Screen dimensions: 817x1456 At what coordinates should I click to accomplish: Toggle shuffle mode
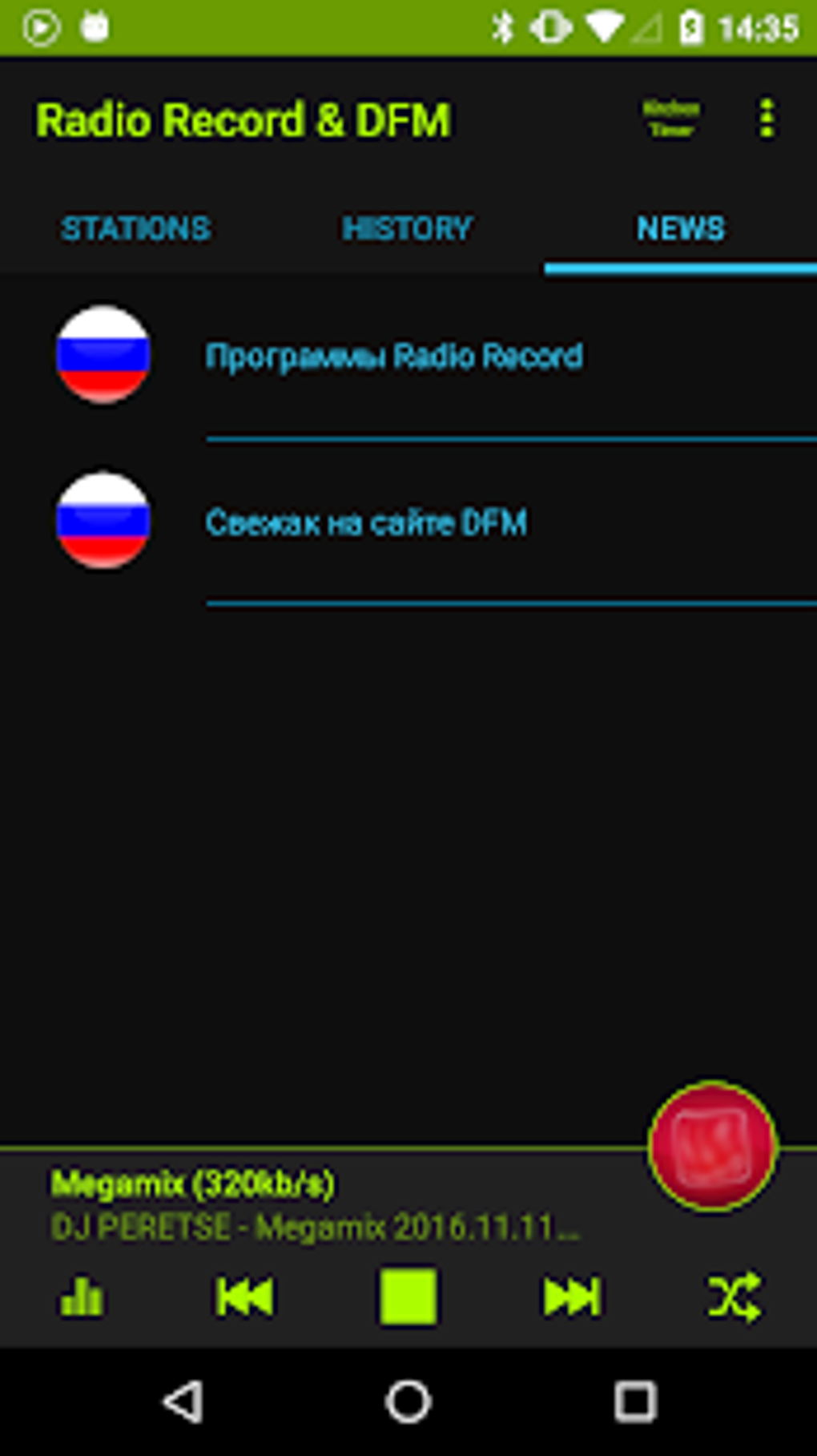(734, 1297)
